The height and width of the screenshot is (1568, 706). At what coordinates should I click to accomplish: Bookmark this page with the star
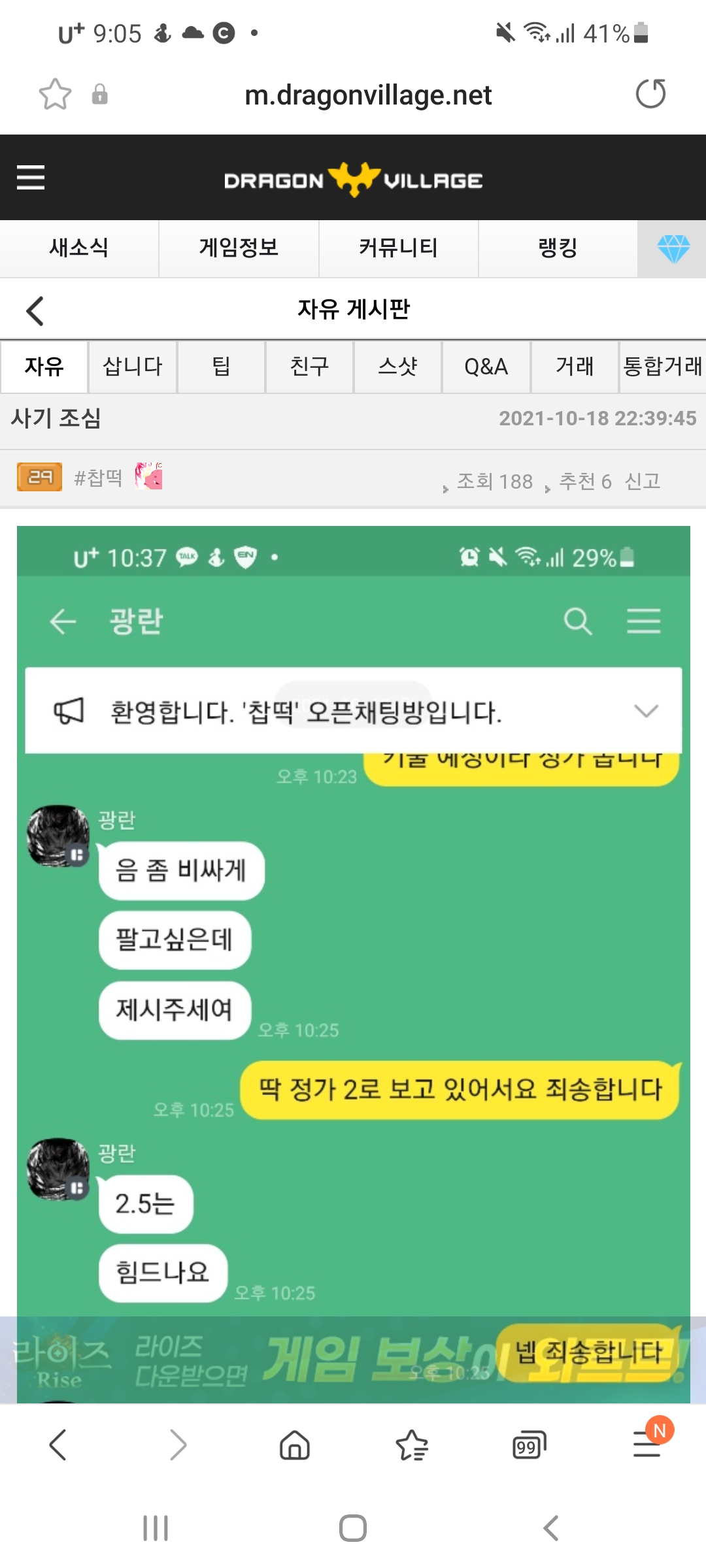coord(55,95)
